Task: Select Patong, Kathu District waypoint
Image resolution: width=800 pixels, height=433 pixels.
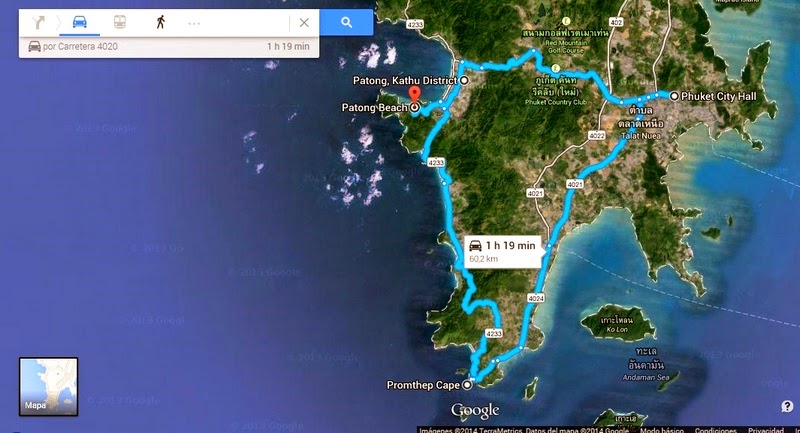Action: point(464,79)
